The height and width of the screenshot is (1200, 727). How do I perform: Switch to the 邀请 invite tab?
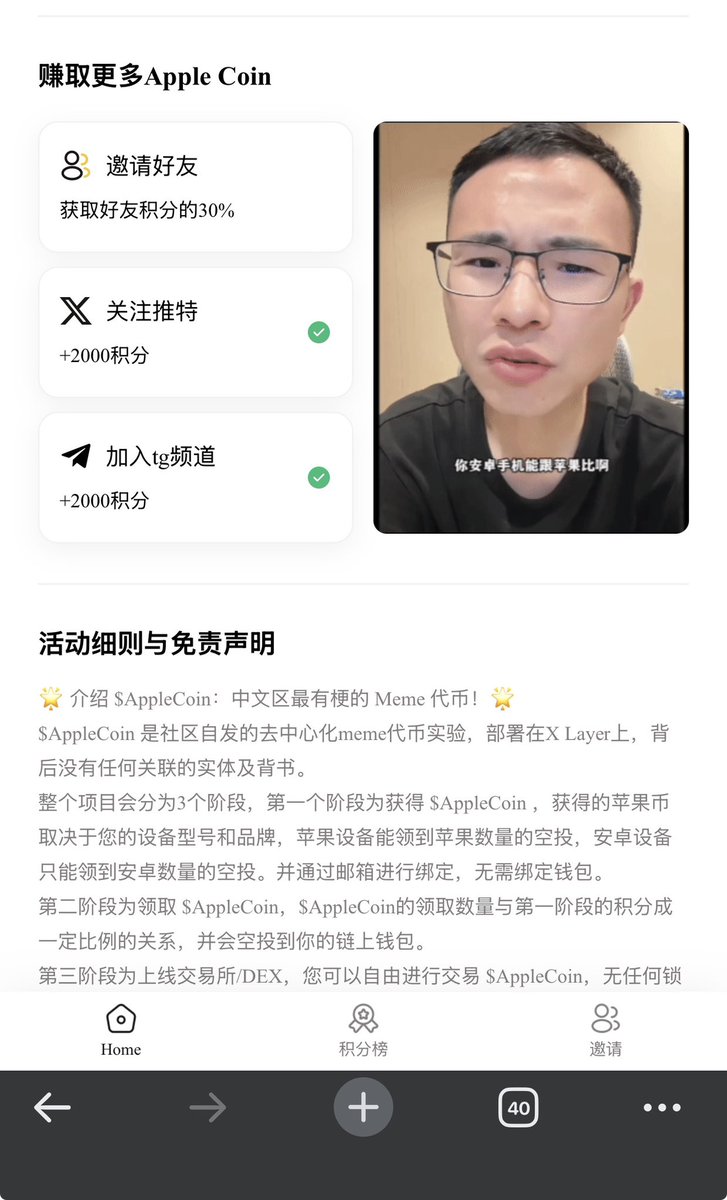[x=605, y=1031]
